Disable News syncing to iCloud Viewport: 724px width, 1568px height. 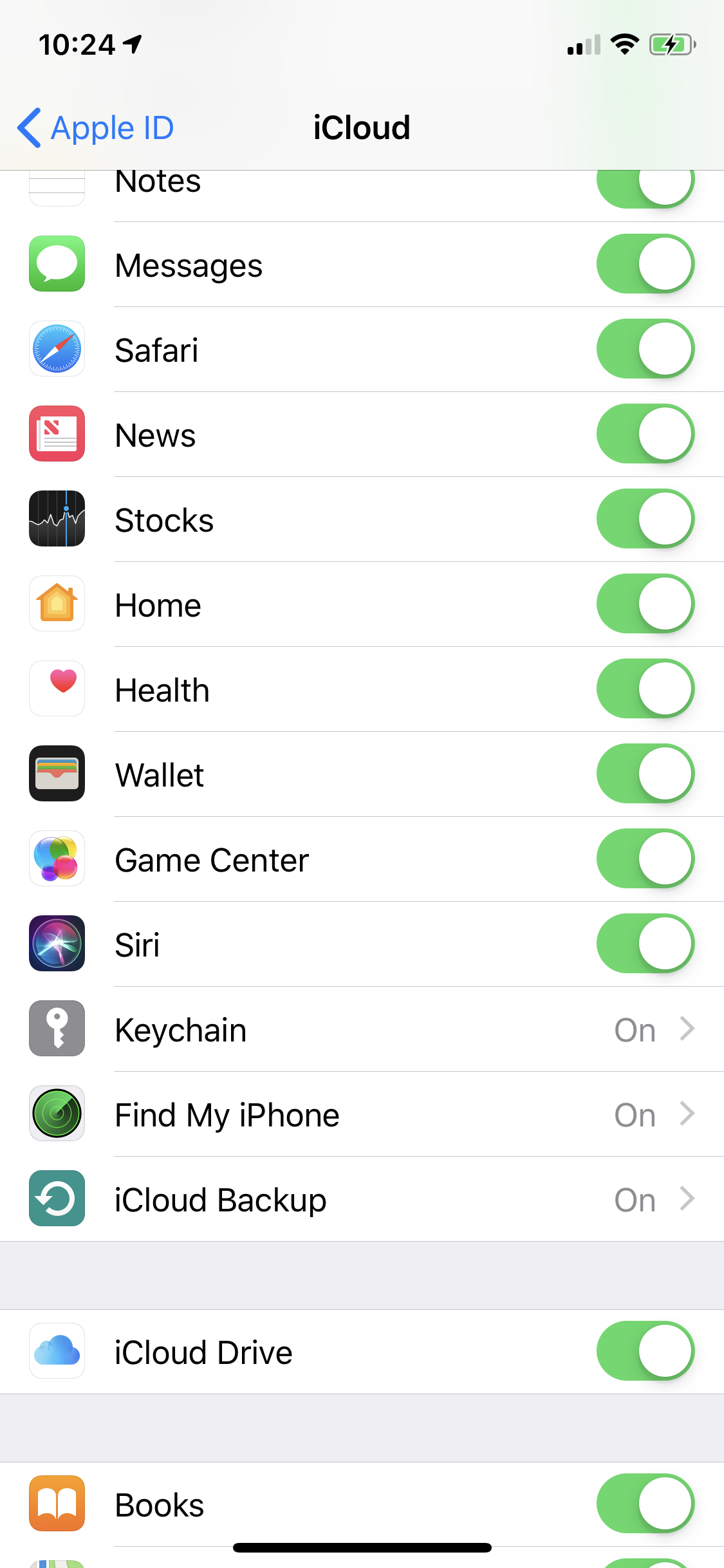pyautogui.click(x=645, y=434)
